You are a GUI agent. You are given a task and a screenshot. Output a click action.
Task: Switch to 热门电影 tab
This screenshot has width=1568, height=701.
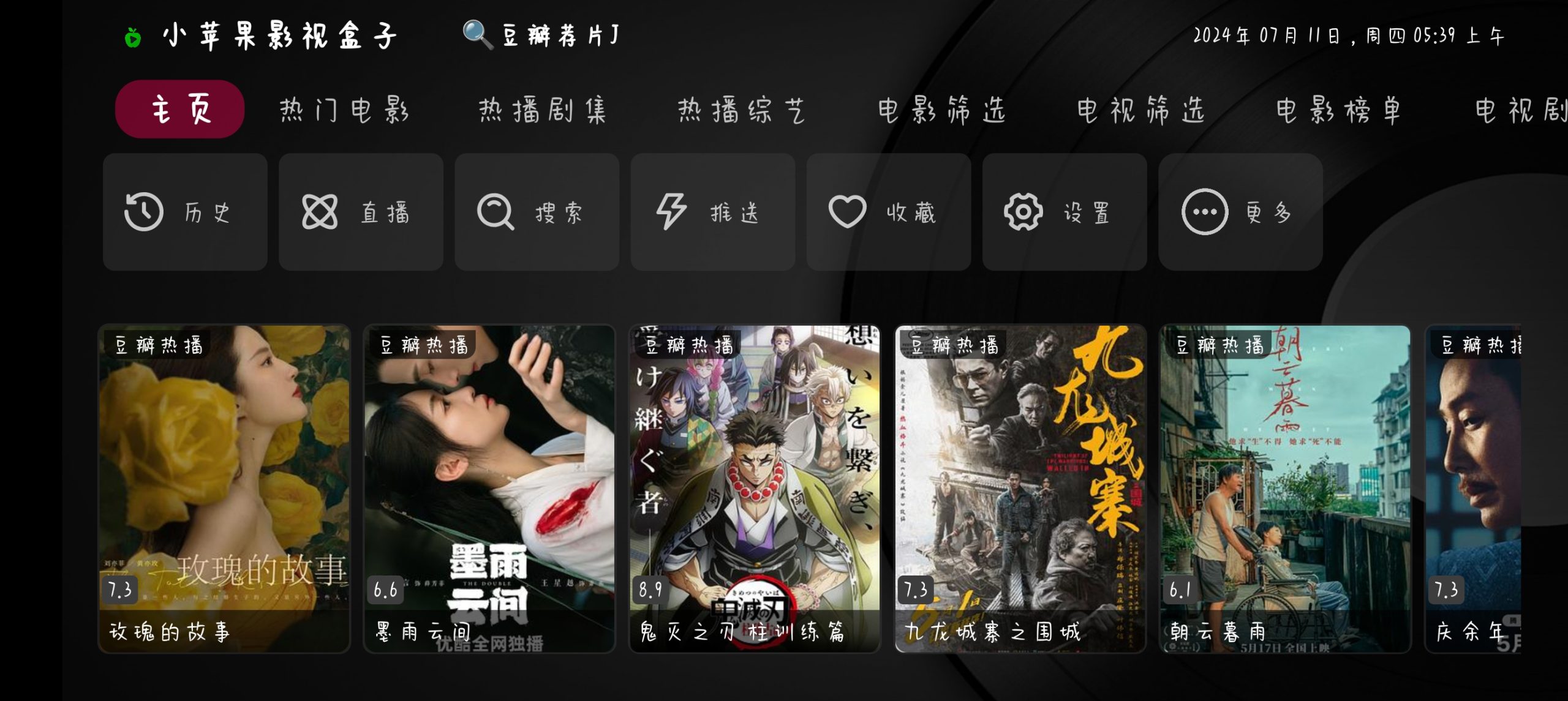coord(344,111)
